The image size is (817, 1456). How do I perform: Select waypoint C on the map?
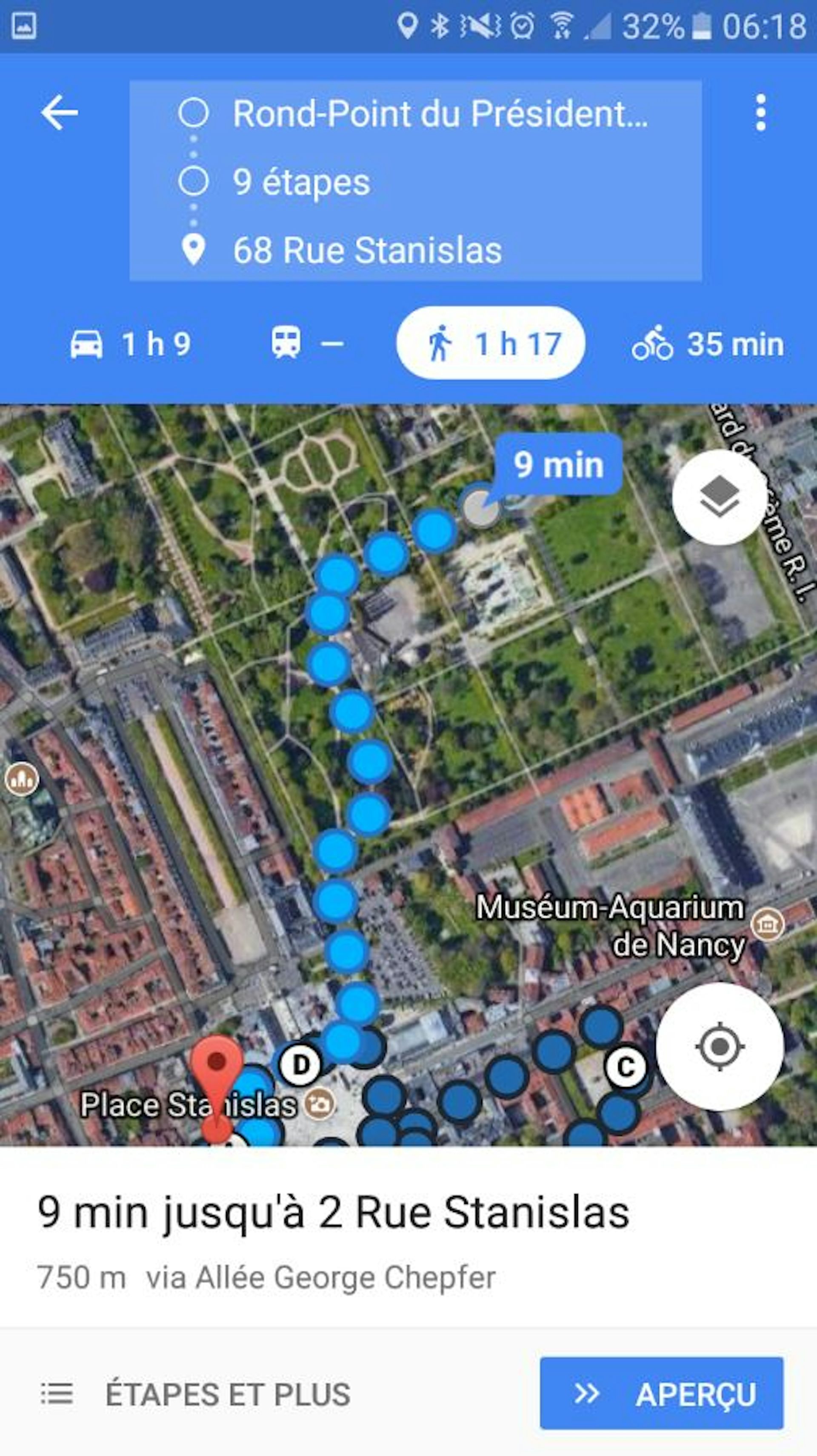pyautogui.click(x=626, y=1067)
